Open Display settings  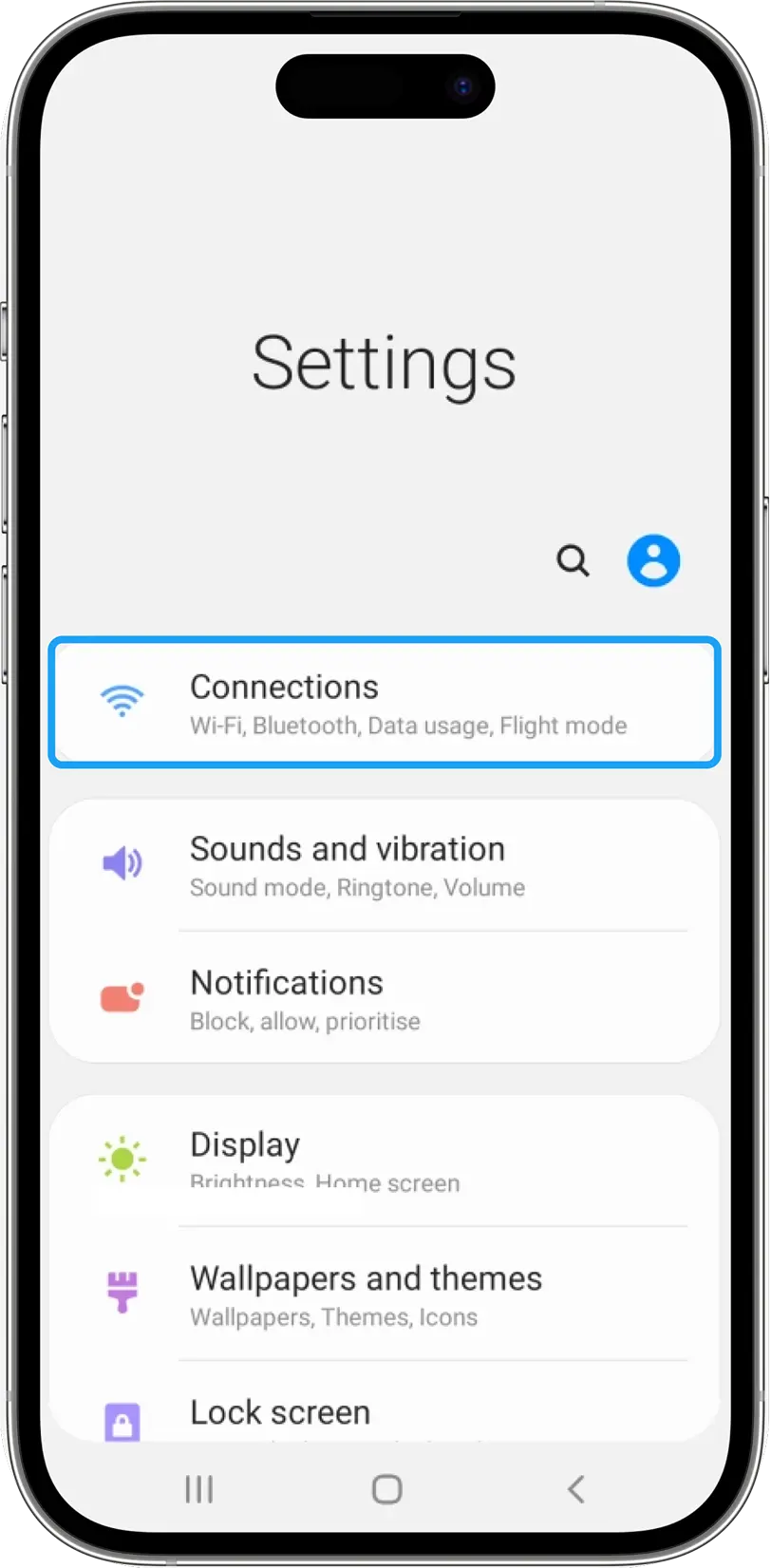pyautogui.click(x=385, y=1161)
